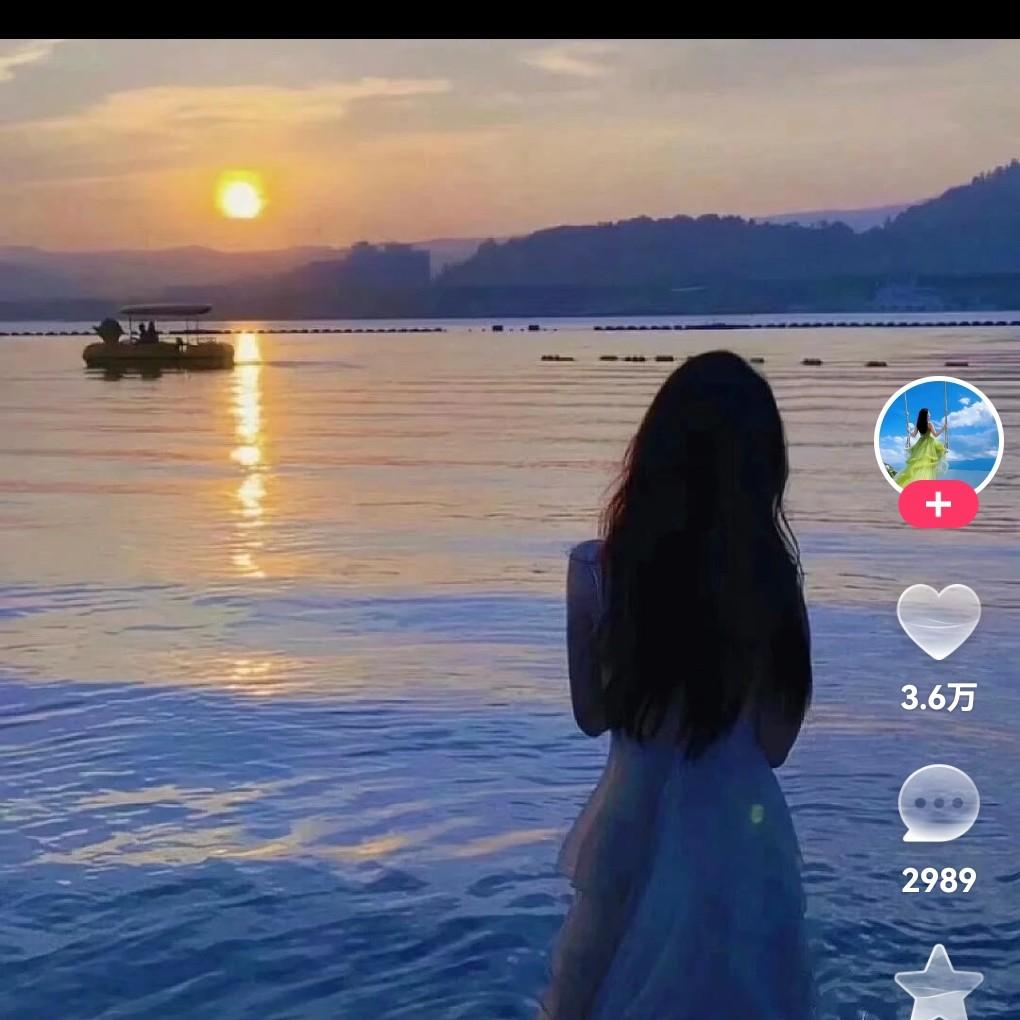Viewport: 1020px width, 1020px height.
Task: Save the video with the star icon
Action: click(939, 983)
